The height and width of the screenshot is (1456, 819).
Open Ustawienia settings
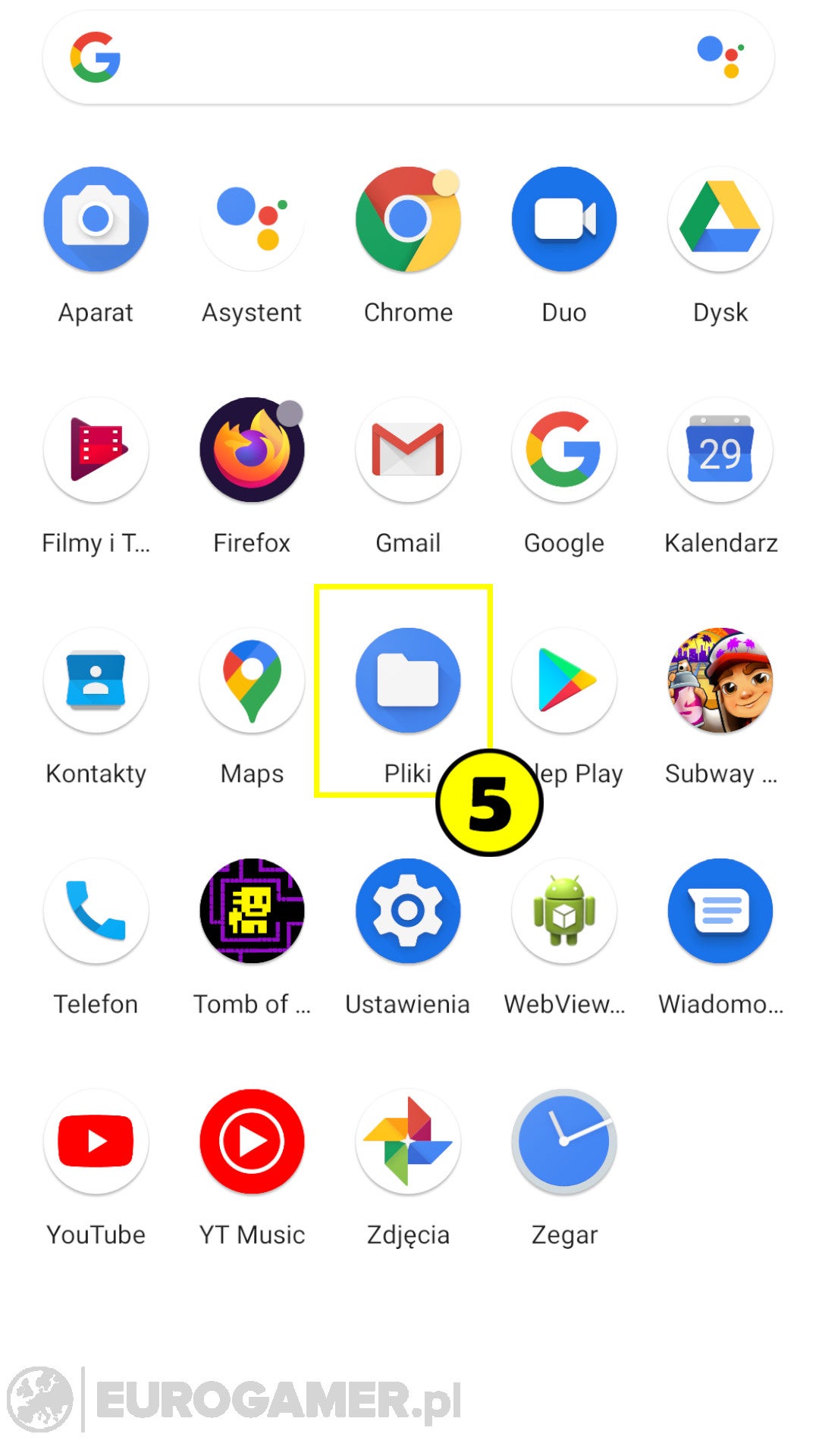[x=408, y=912]
